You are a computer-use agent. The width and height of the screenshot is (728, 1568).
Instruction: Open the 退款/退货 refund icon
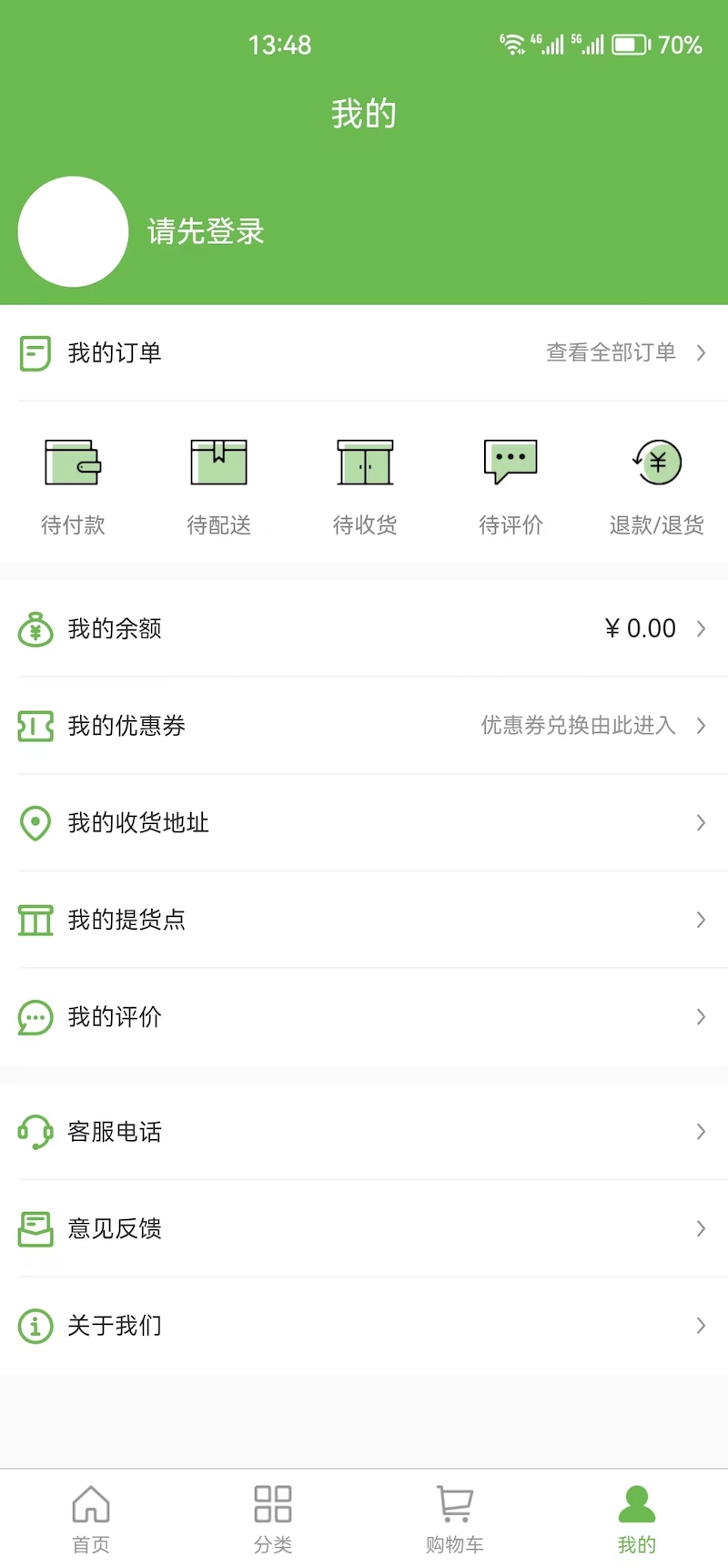(655, 463)
